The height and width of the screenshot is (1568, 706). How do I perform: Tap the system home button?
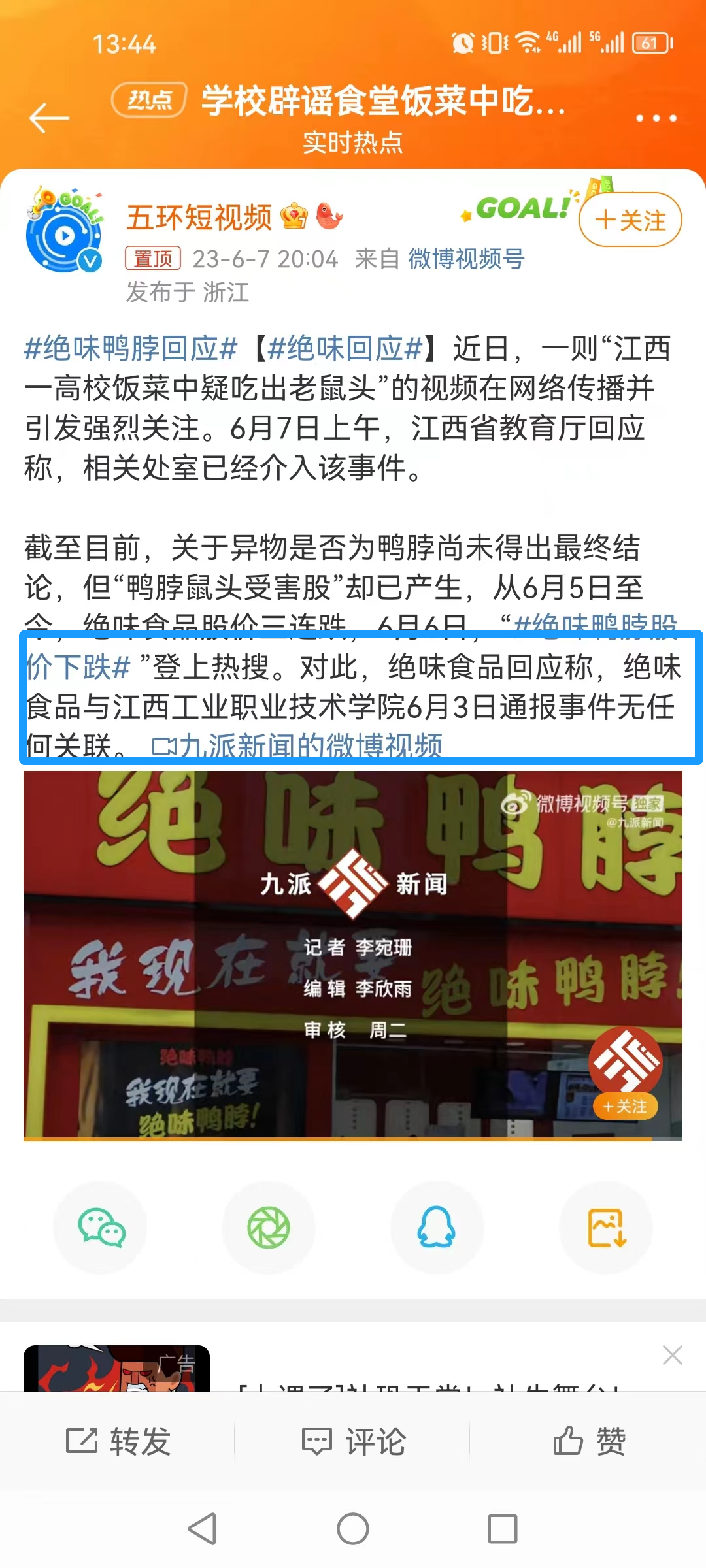coord(353,1529)
